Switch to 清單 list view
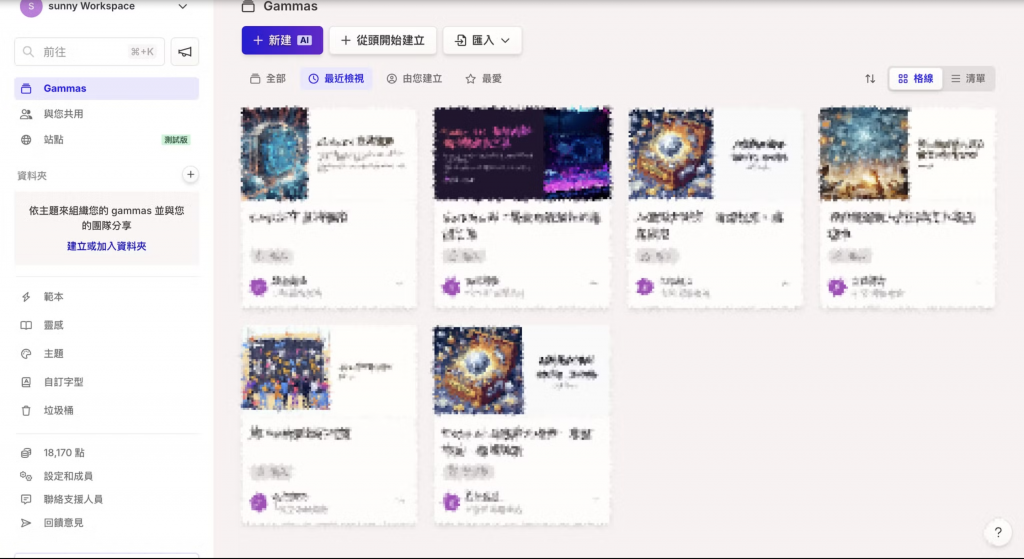 968,78
